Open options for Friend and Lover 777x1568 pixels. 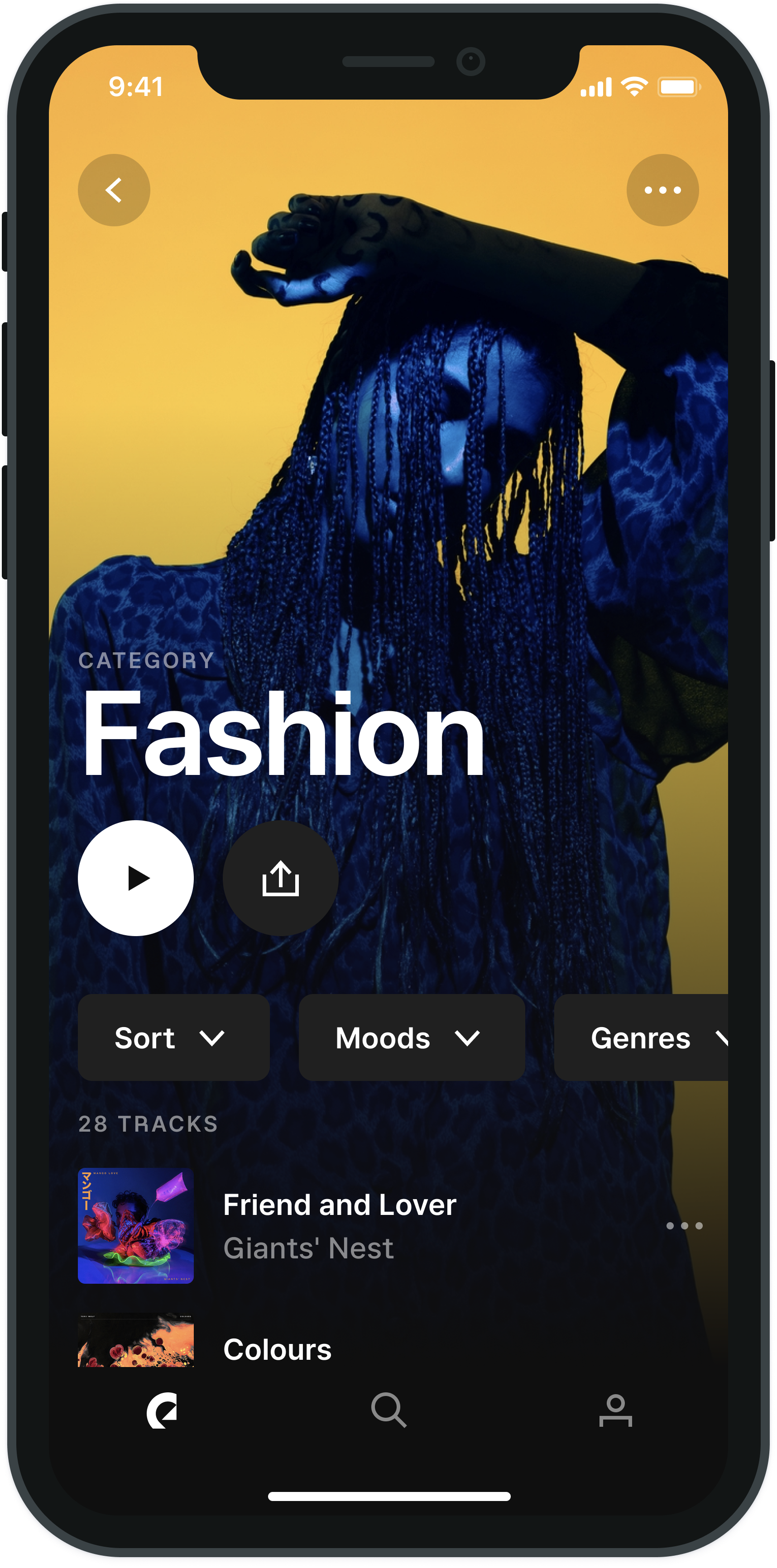tap(684, 1225)
